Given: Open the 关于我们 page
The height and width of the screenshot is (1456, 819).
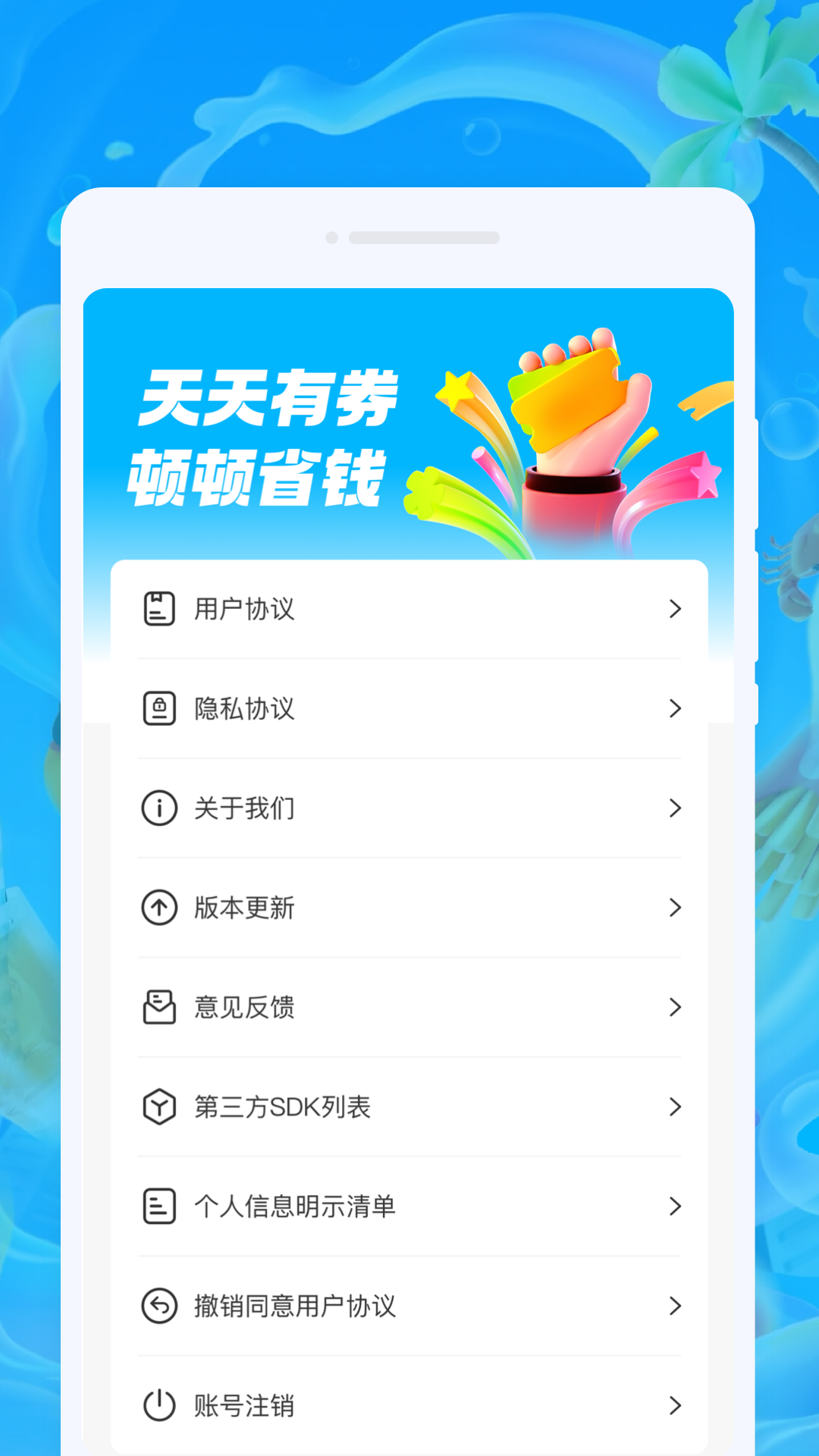Looking at the screenshot, I should [409, 808].
